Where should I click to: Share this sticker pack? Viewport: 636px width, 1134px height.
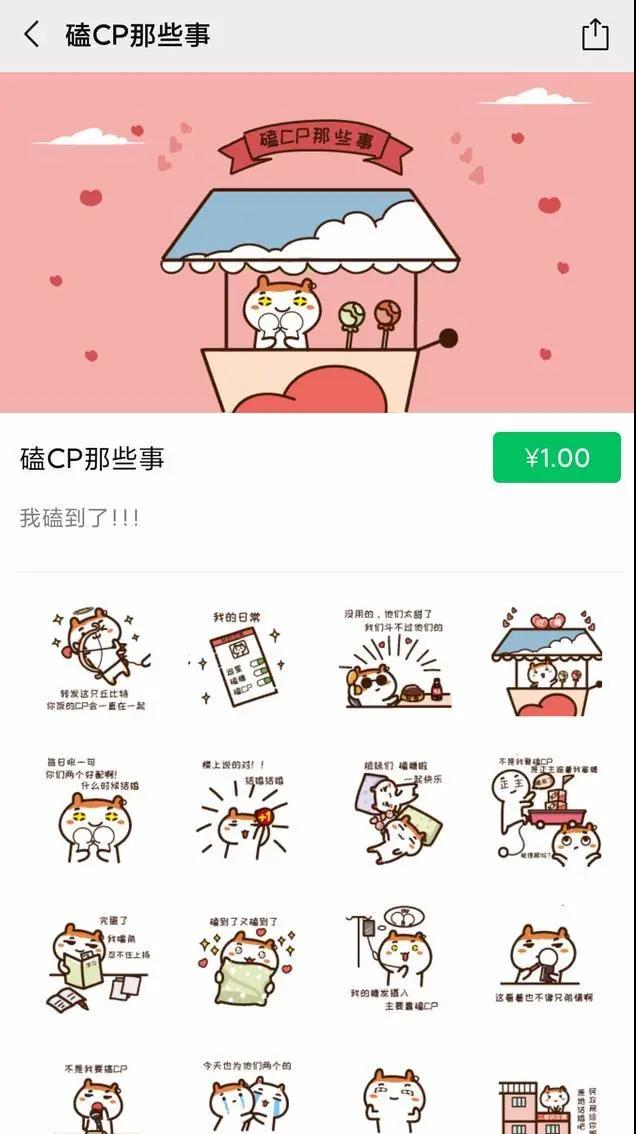(595, 35)
